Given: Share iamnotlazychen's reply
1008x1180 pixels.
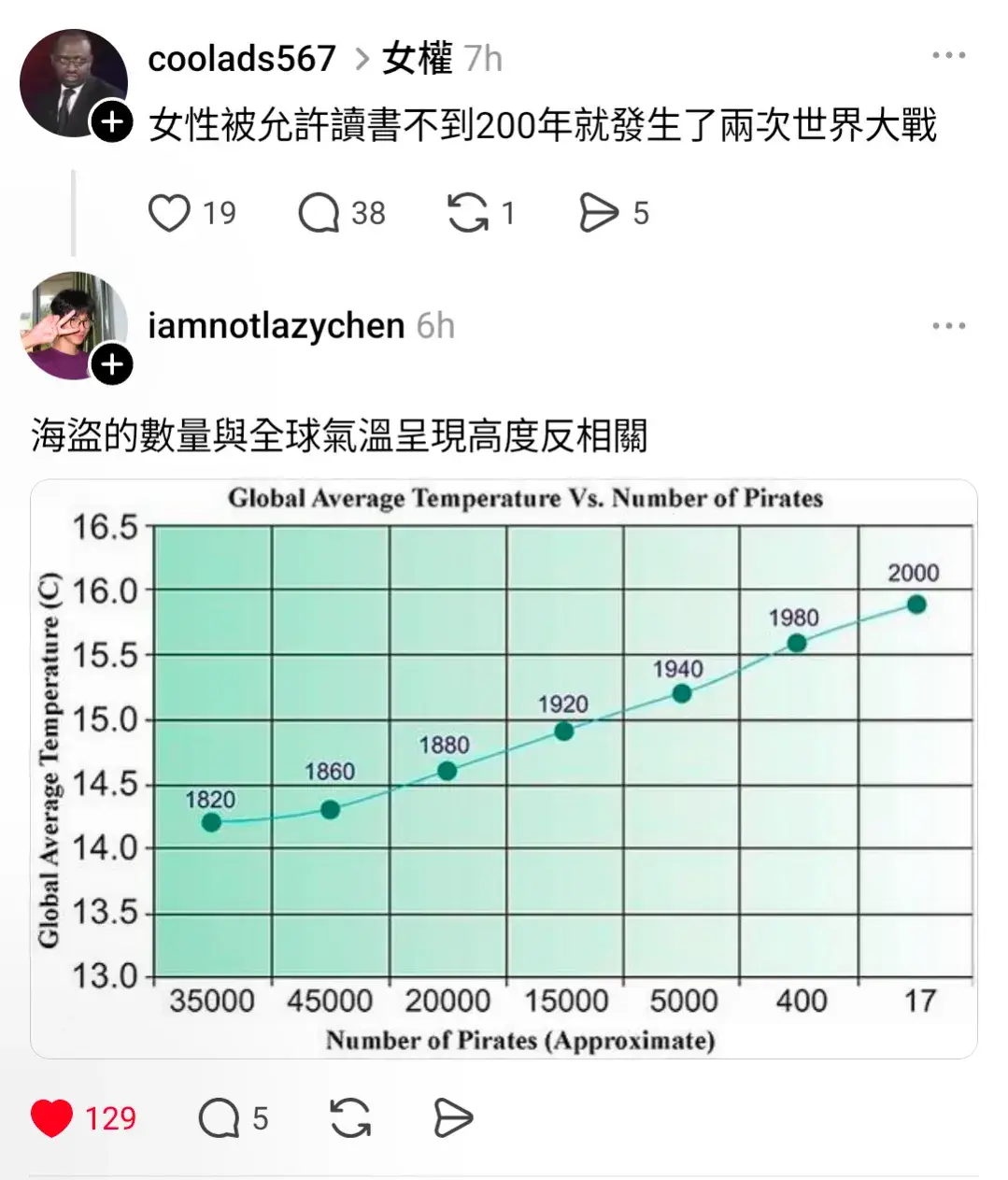Looking at the screenshot, I should (453, 1117).
